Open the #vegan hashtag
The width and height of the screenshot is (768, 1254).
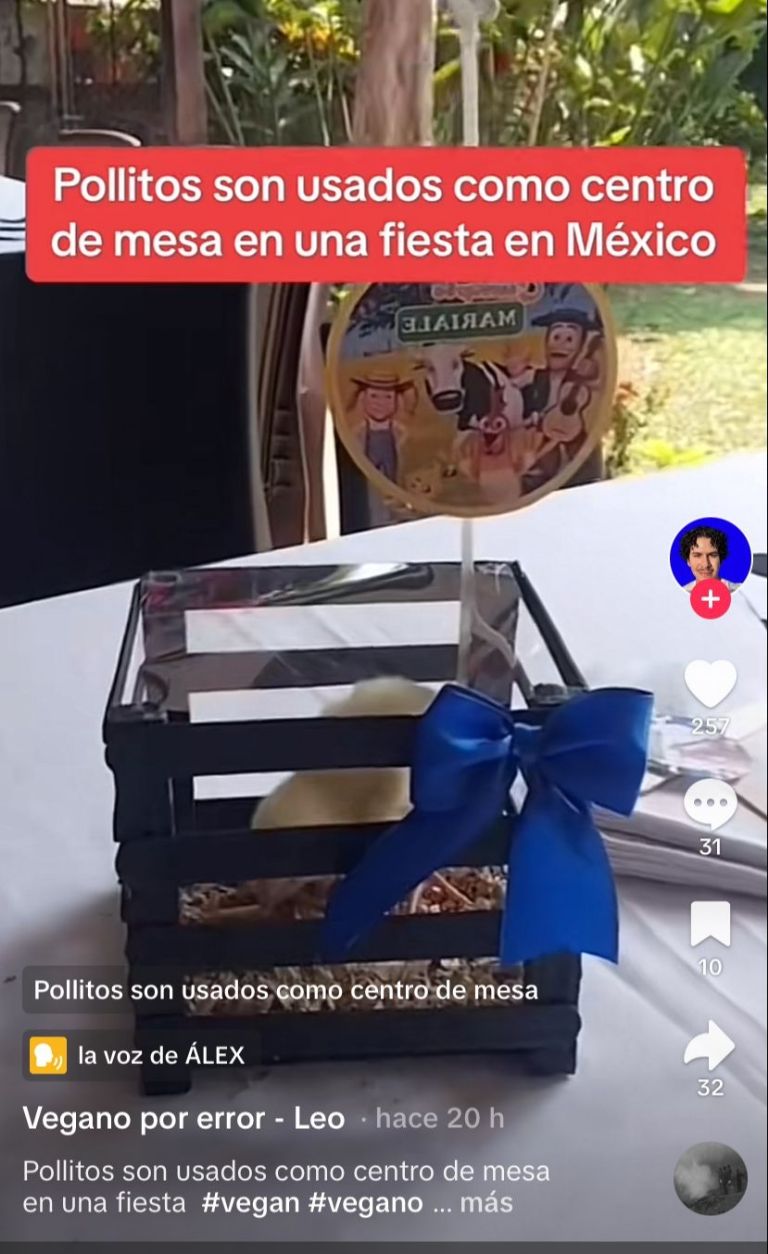250,1202
